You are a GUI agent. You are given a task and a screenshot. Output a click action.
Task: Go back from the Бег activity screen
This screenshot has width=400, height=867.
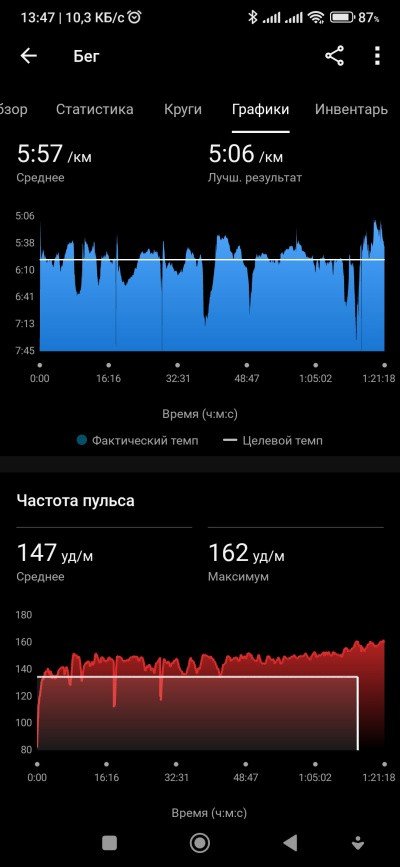click(x=28, y=56)
